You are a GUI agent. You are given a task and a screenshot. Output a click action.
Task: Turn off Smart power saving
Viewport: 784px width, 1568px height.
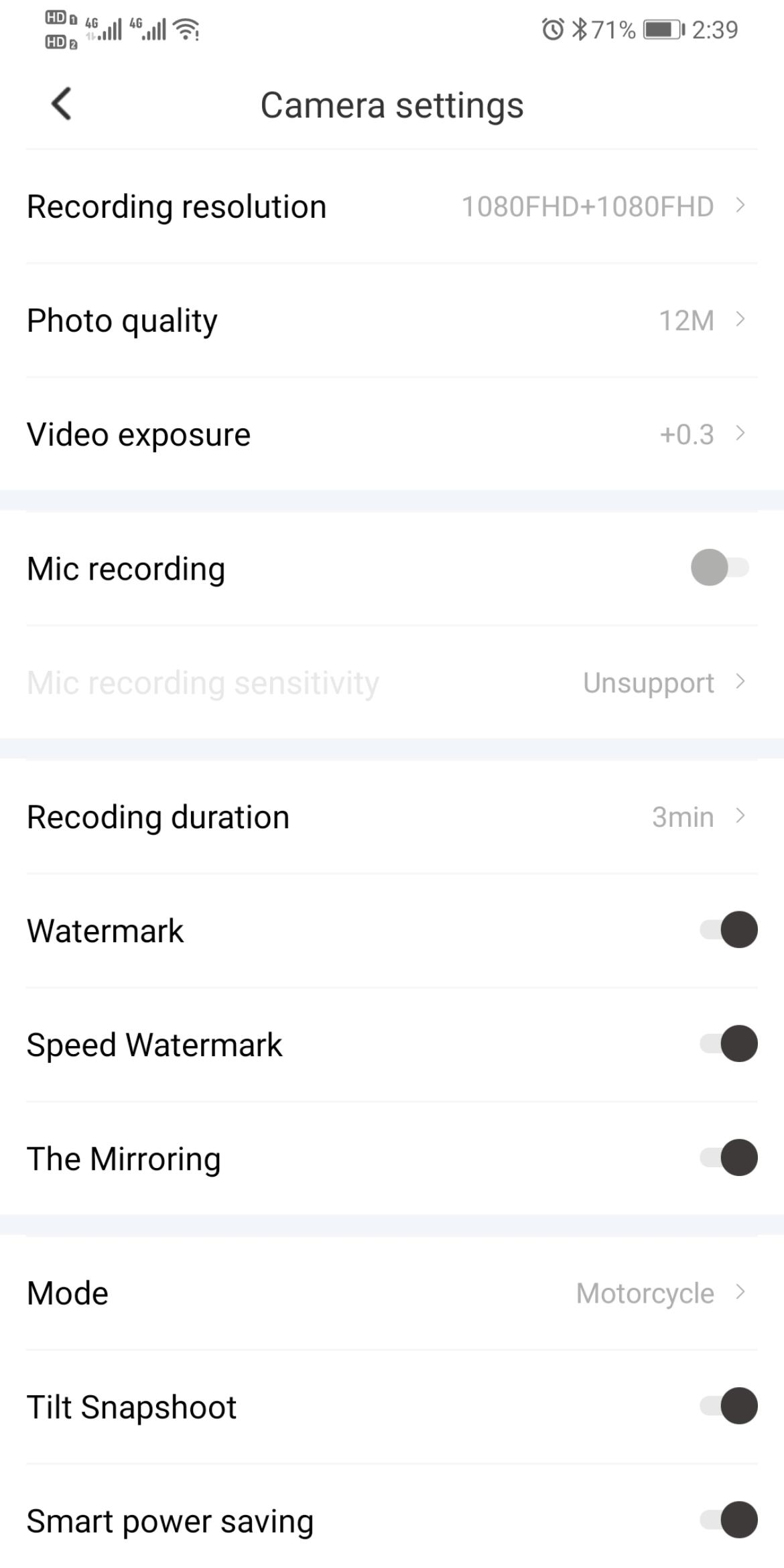click(729, 1520)
